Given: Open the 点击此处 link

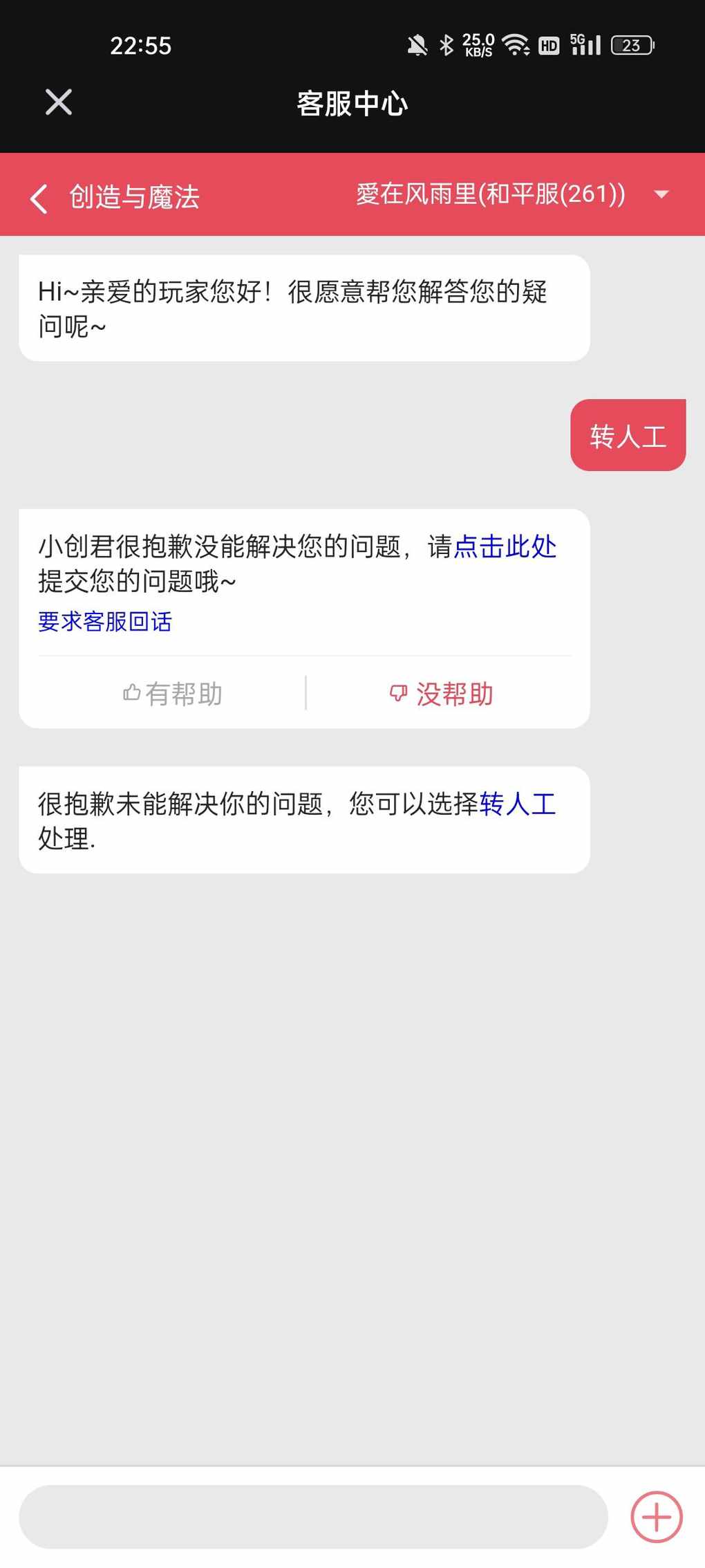Looking at the screenshot, I should click(505, 546).
